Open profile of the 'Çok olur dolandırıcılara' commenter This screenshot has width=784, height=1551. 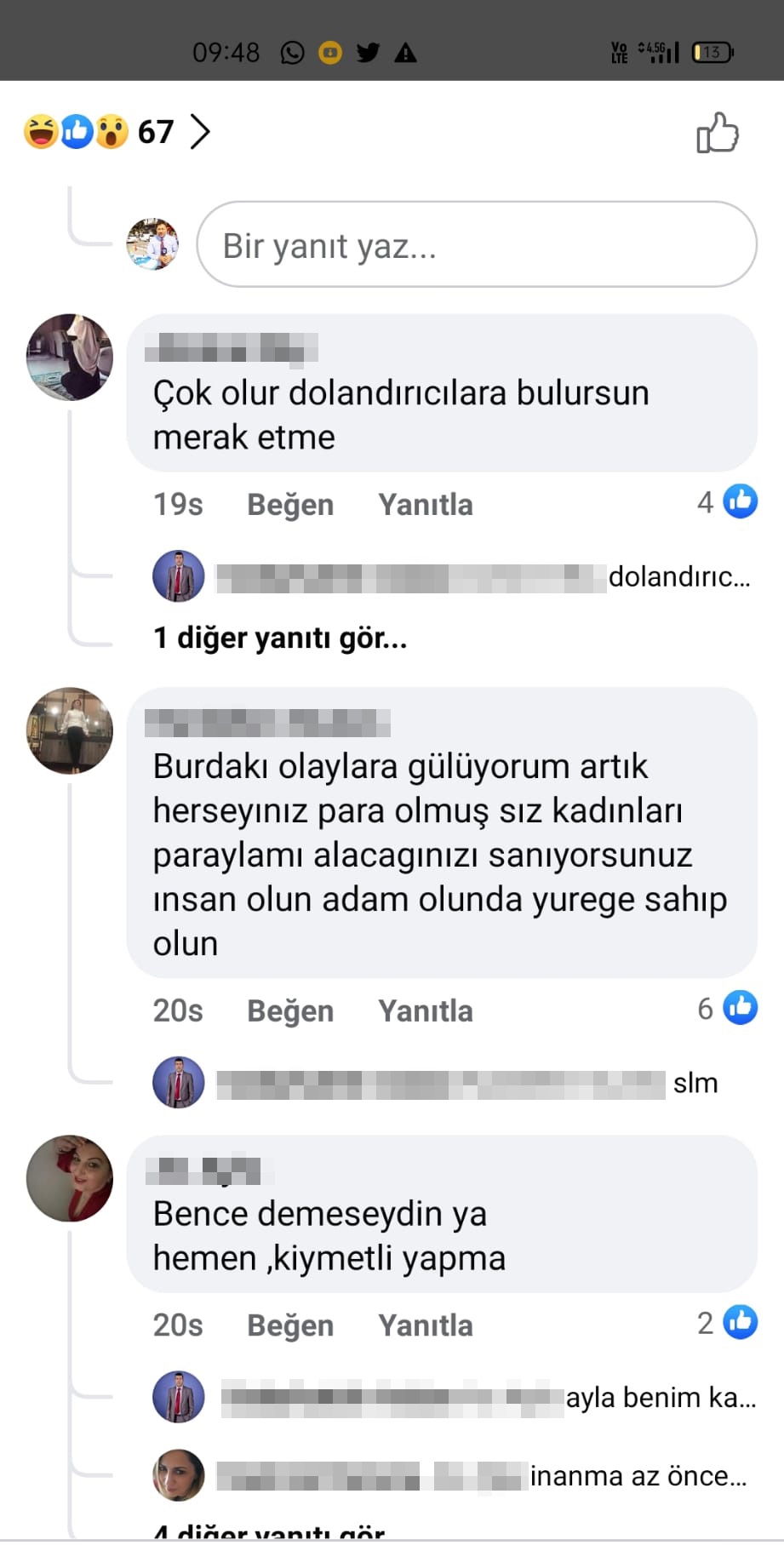(x=70, y=358)
